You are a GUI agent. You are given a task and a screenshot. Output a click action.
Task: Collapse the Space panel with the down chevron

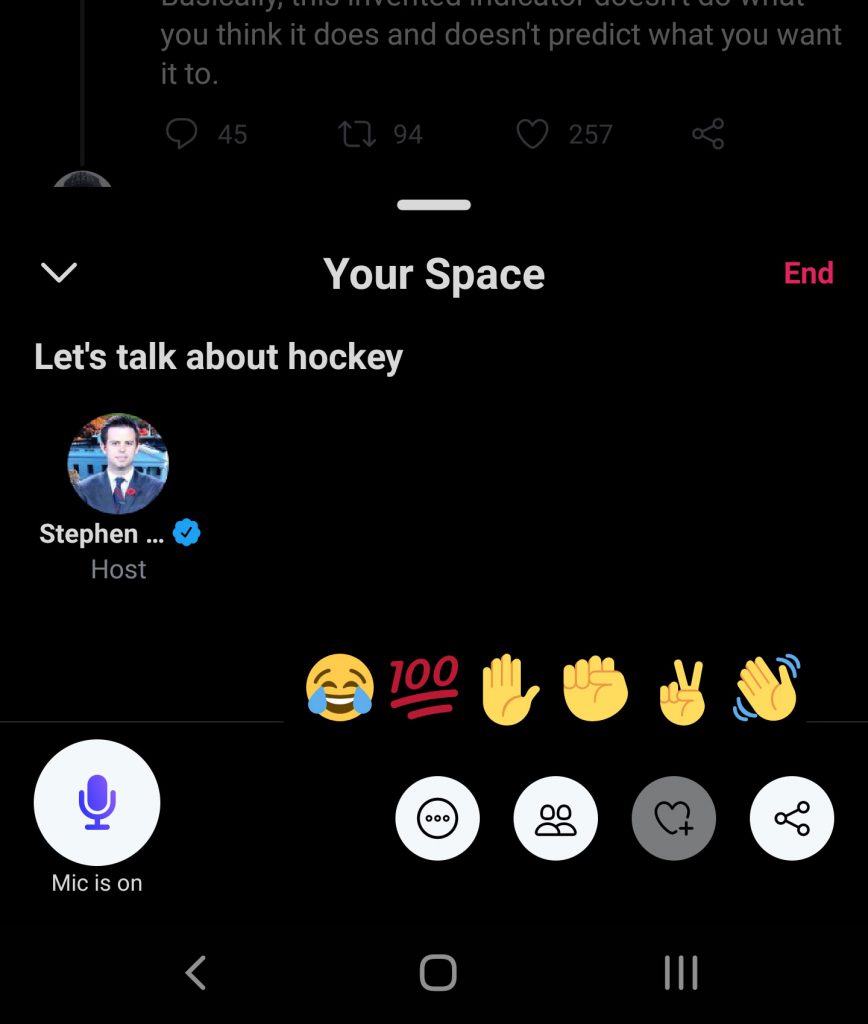59,272
